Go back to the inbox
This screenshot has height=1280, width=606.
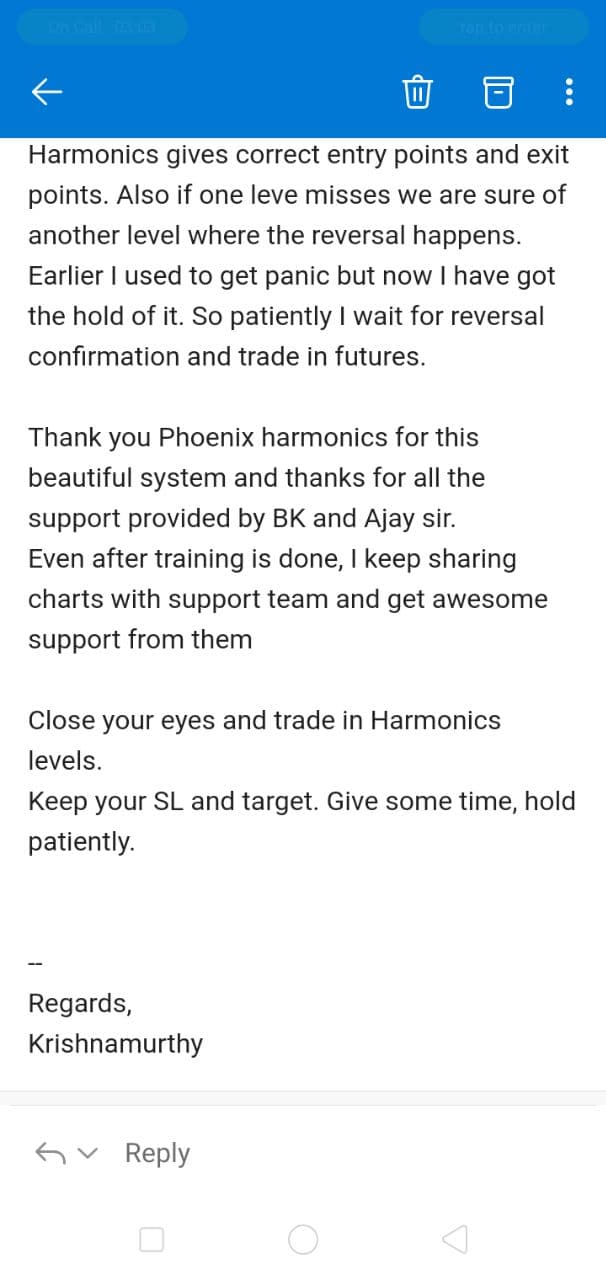point(47,93)
